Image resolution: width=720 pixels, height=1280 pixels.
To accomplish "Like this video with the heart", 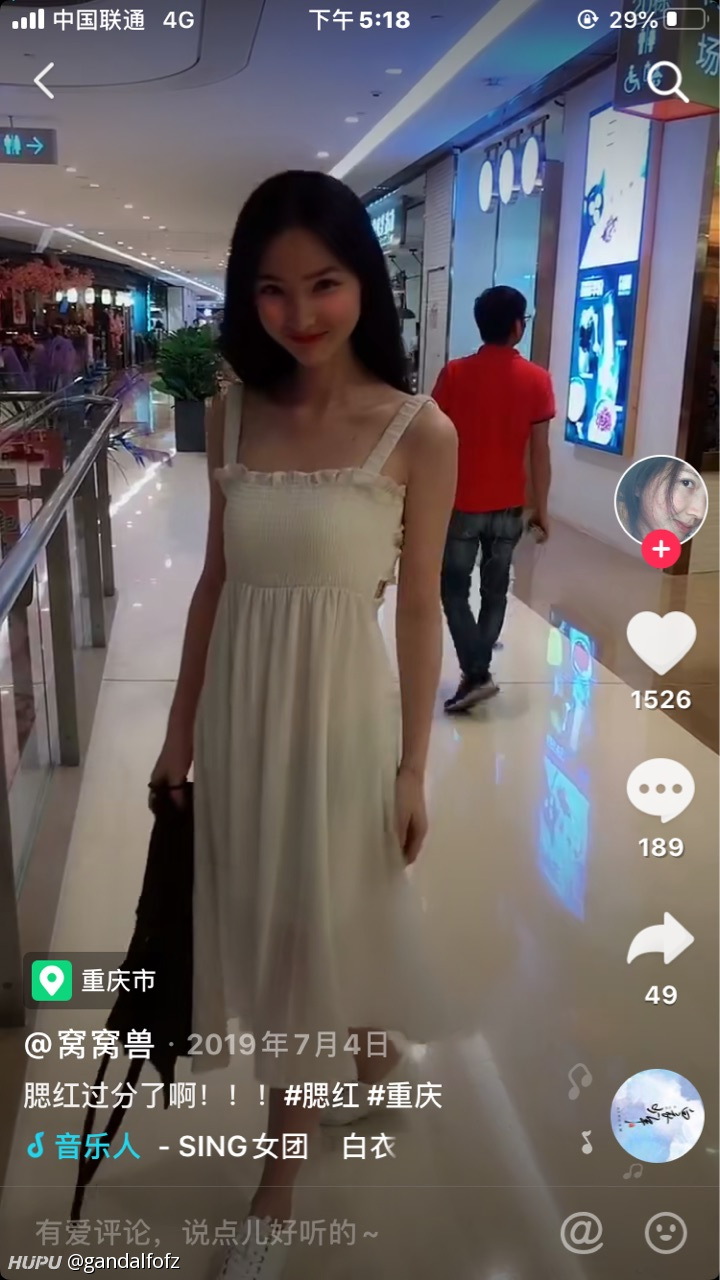I will (661, 643).
